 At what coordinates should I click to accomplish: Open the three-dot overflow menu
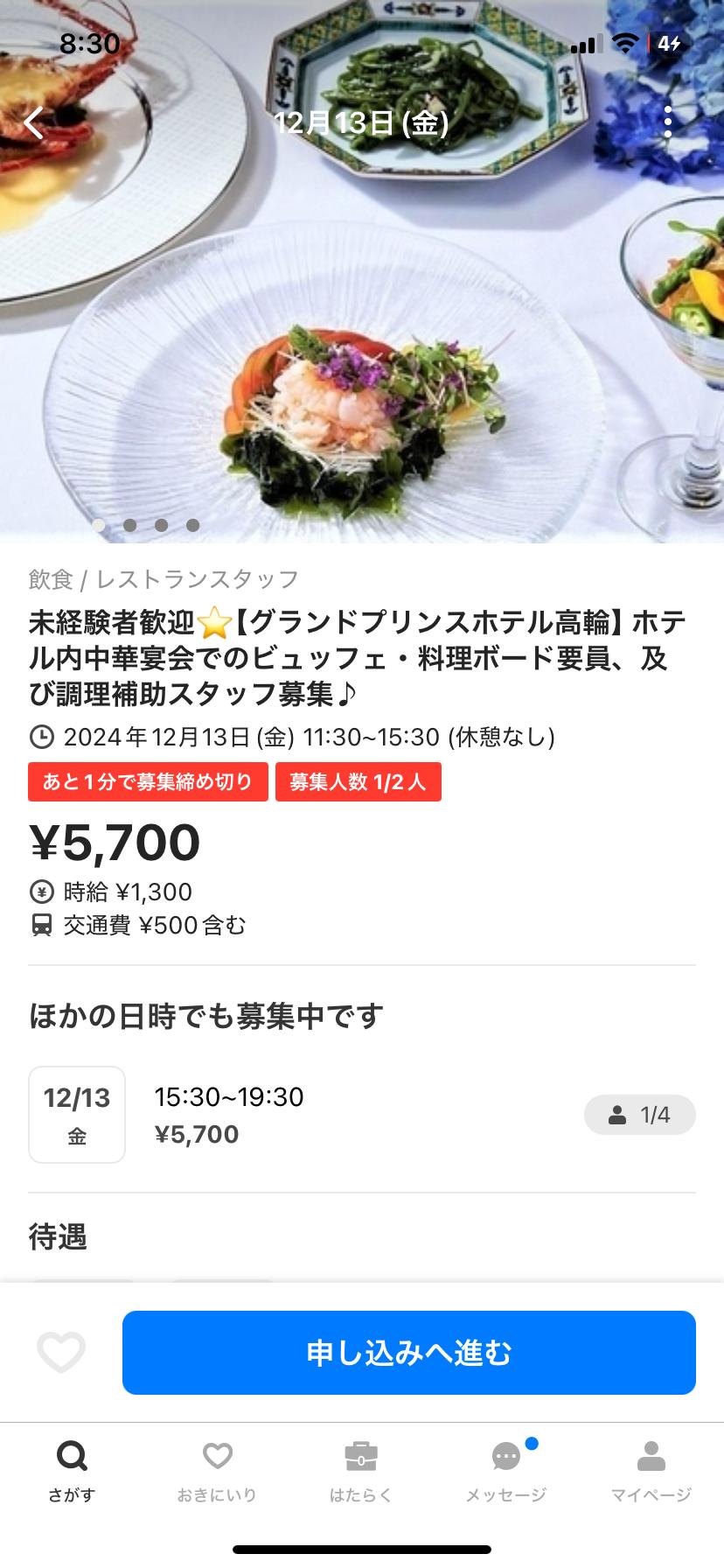[x=668, y=122]
